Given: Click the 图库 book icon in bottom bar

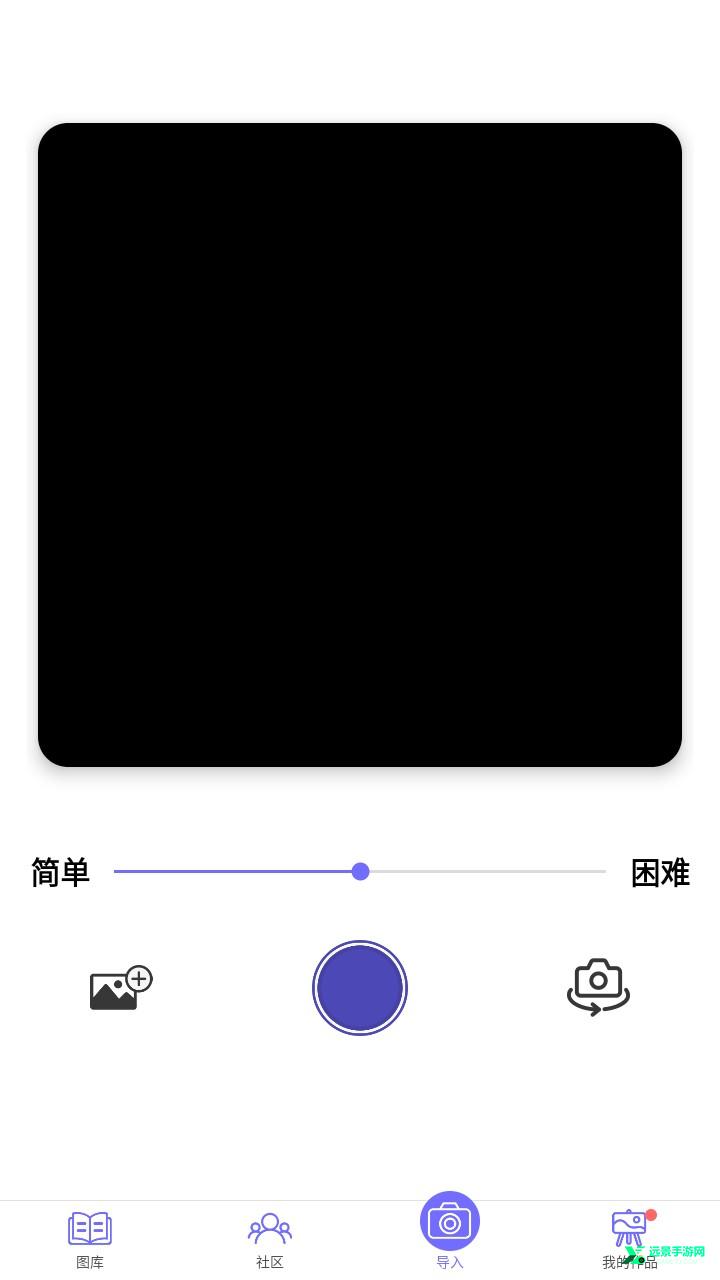Looking at the screenshot, I should 90,1228.
